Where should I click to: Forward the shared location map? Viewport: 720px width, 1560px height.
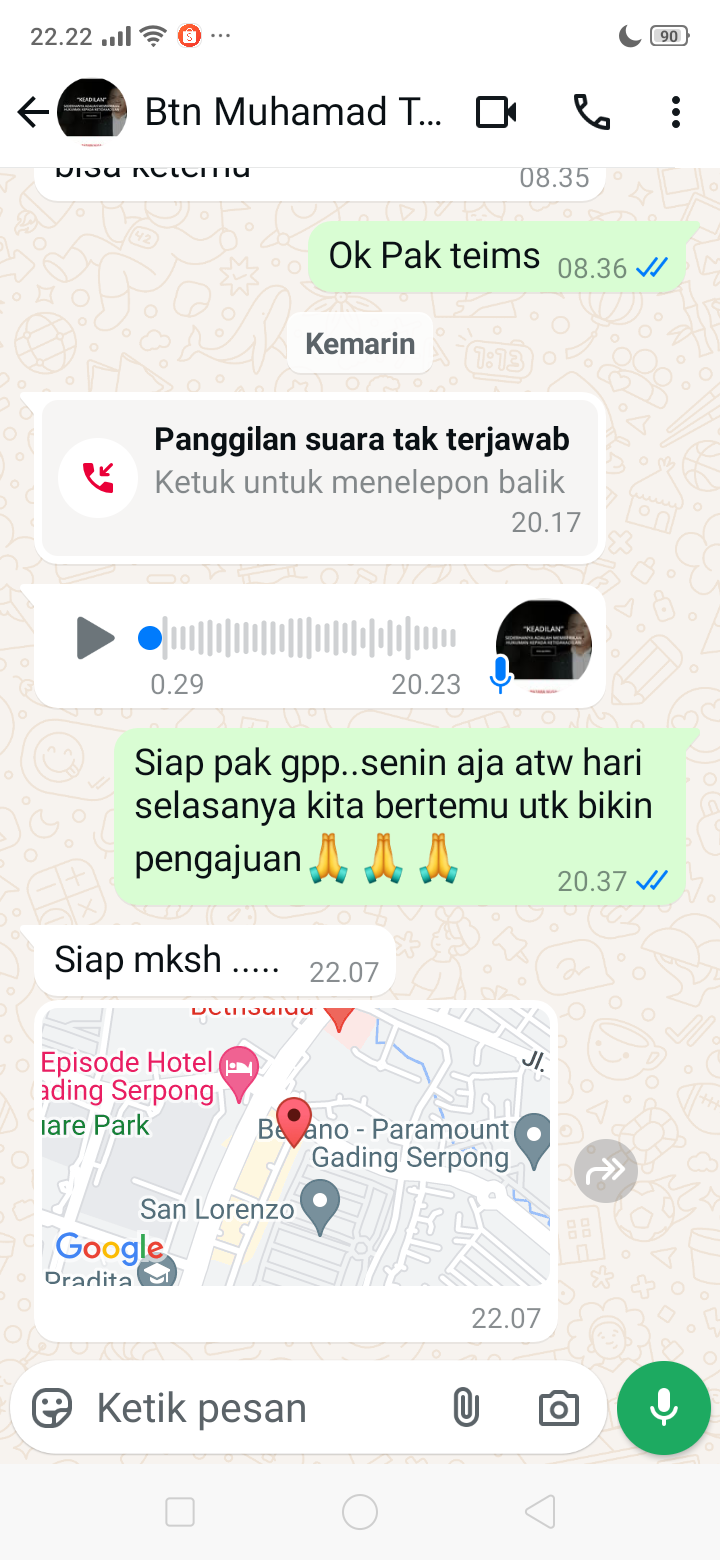(605, 1170)
